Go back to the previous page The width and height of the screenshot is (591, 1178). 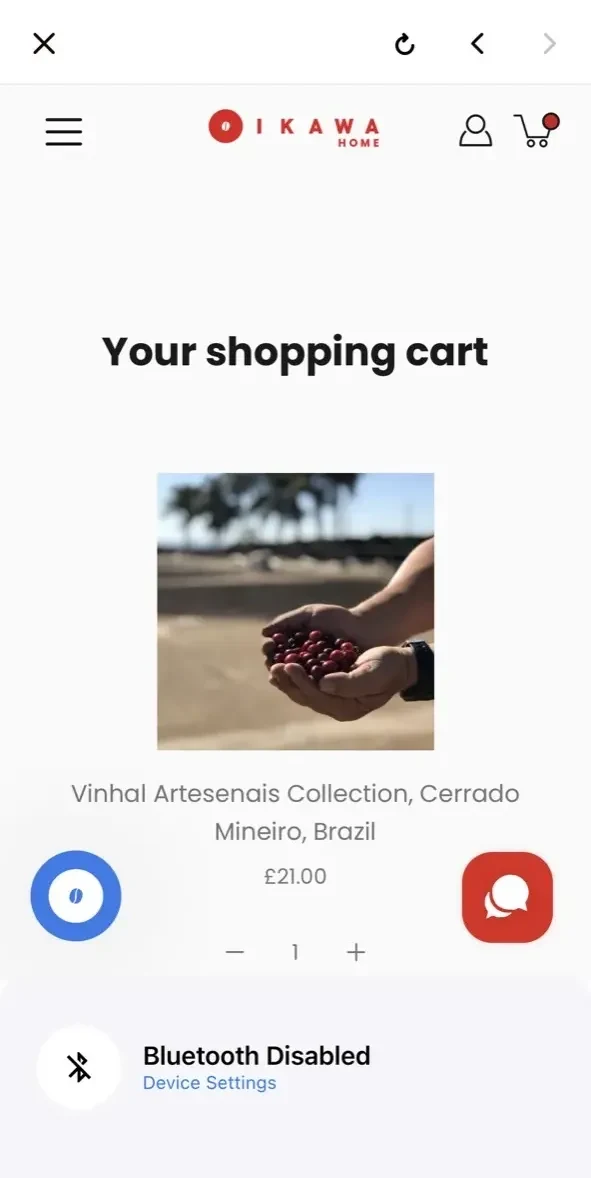(x=477, y=44)
